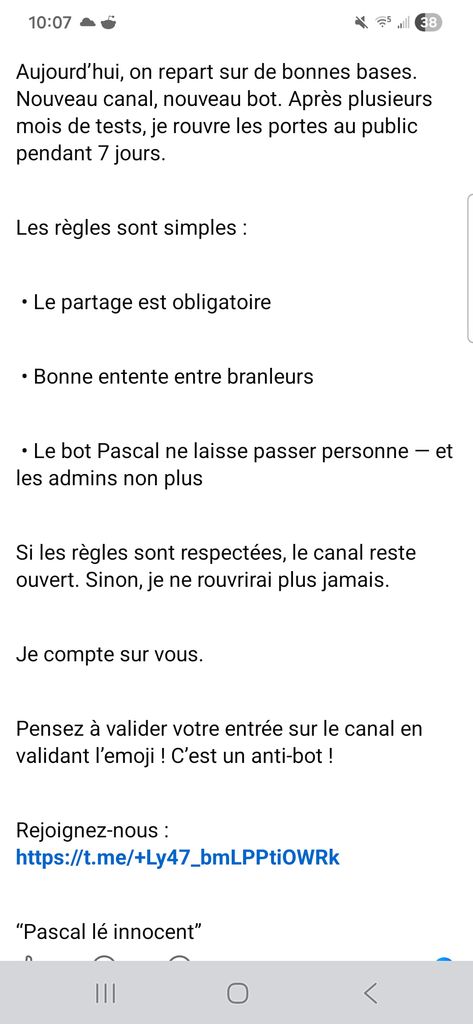Show recent apps
The height and width of the screenshot is (1024, 473).
coord(105,993)
